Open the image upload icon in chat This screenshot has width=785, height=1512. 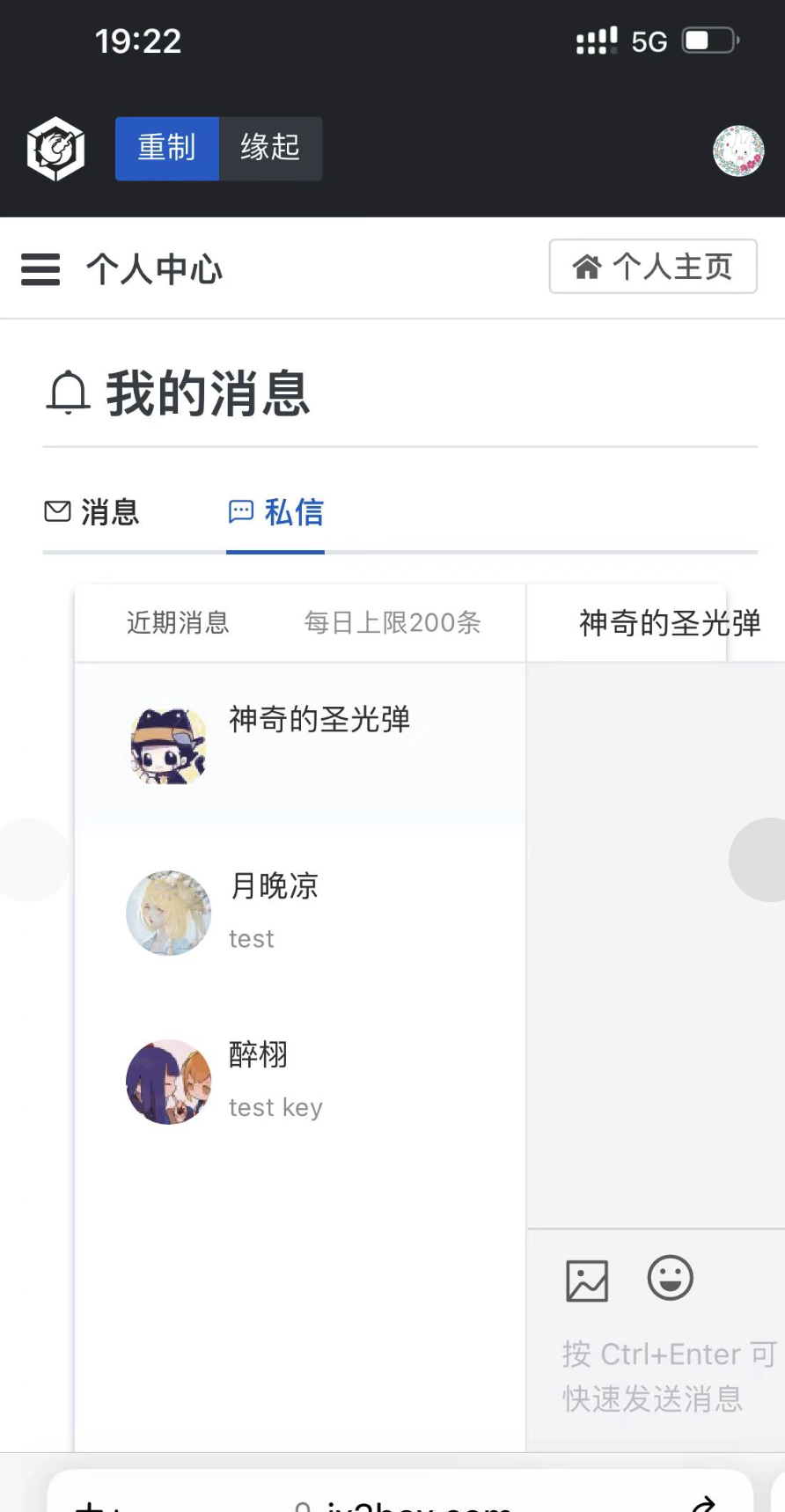[x=585, y=1281]
